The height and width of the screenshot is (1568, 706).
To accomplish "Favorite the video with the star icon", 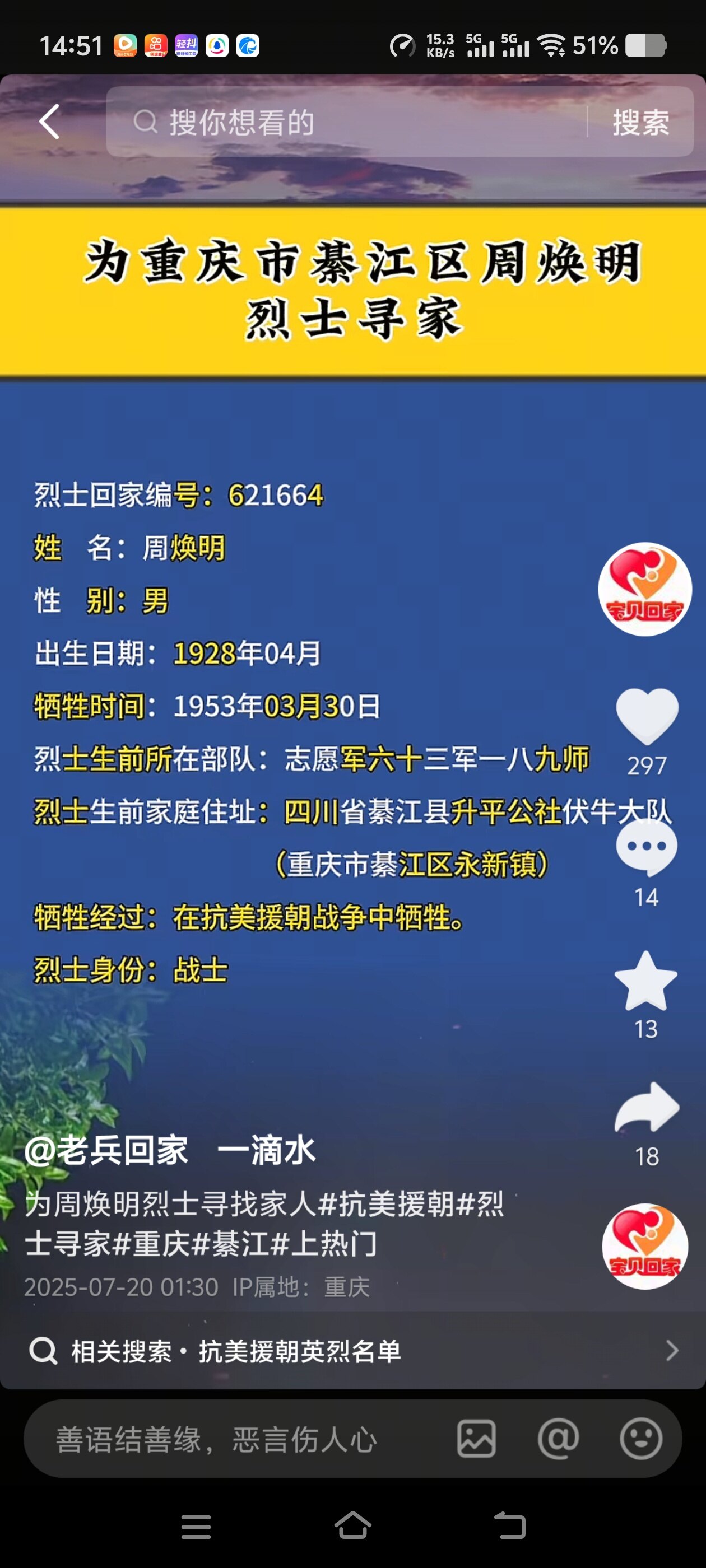I will [645, 981].
